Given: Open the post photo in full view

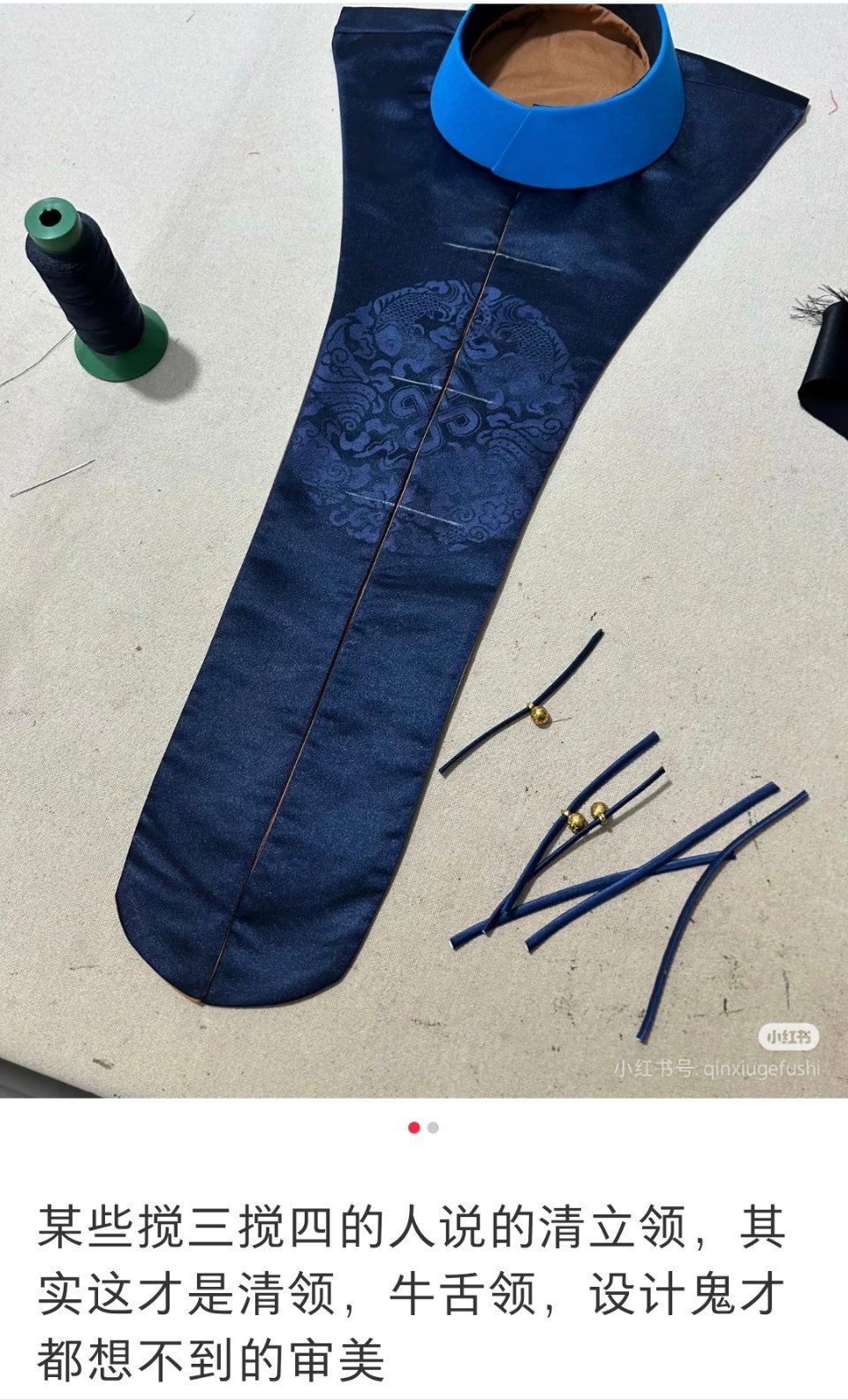Looking at the screenshot, I should [424, 549].
